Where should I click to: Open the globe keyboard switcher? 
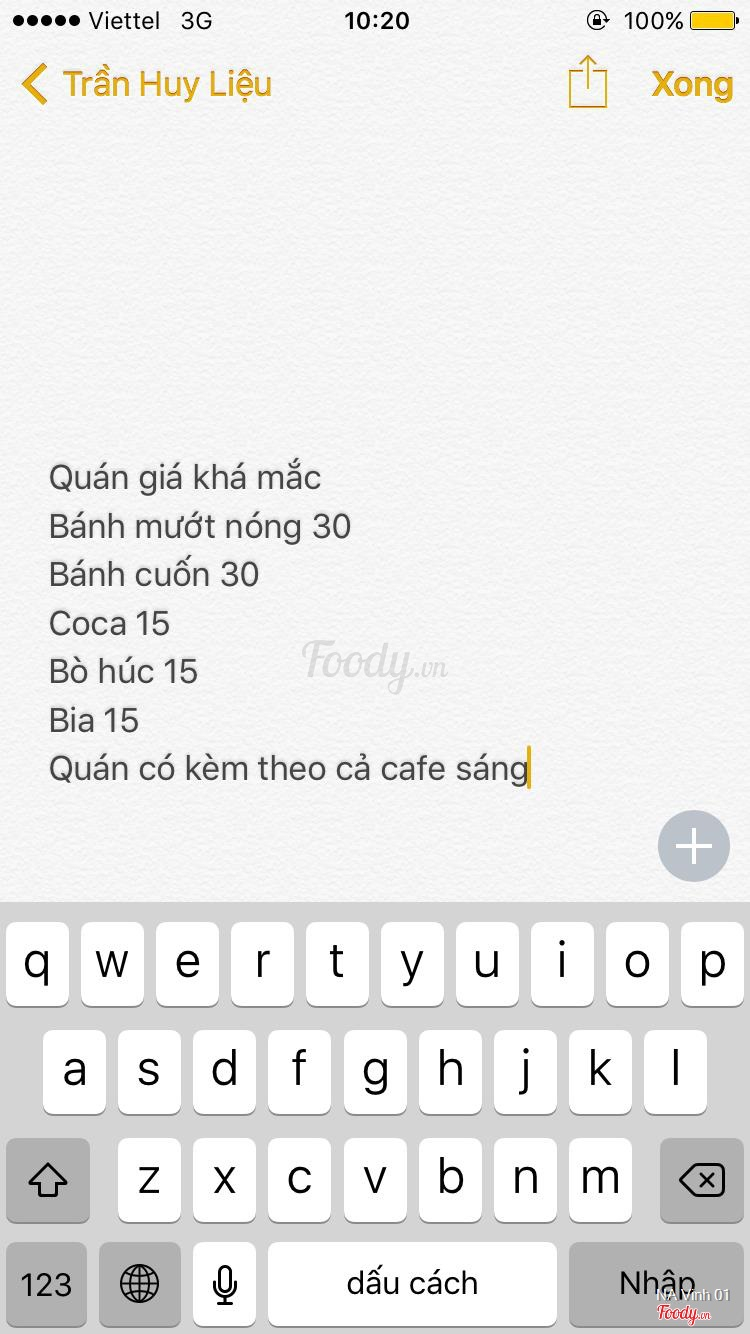click(139, 1284)
